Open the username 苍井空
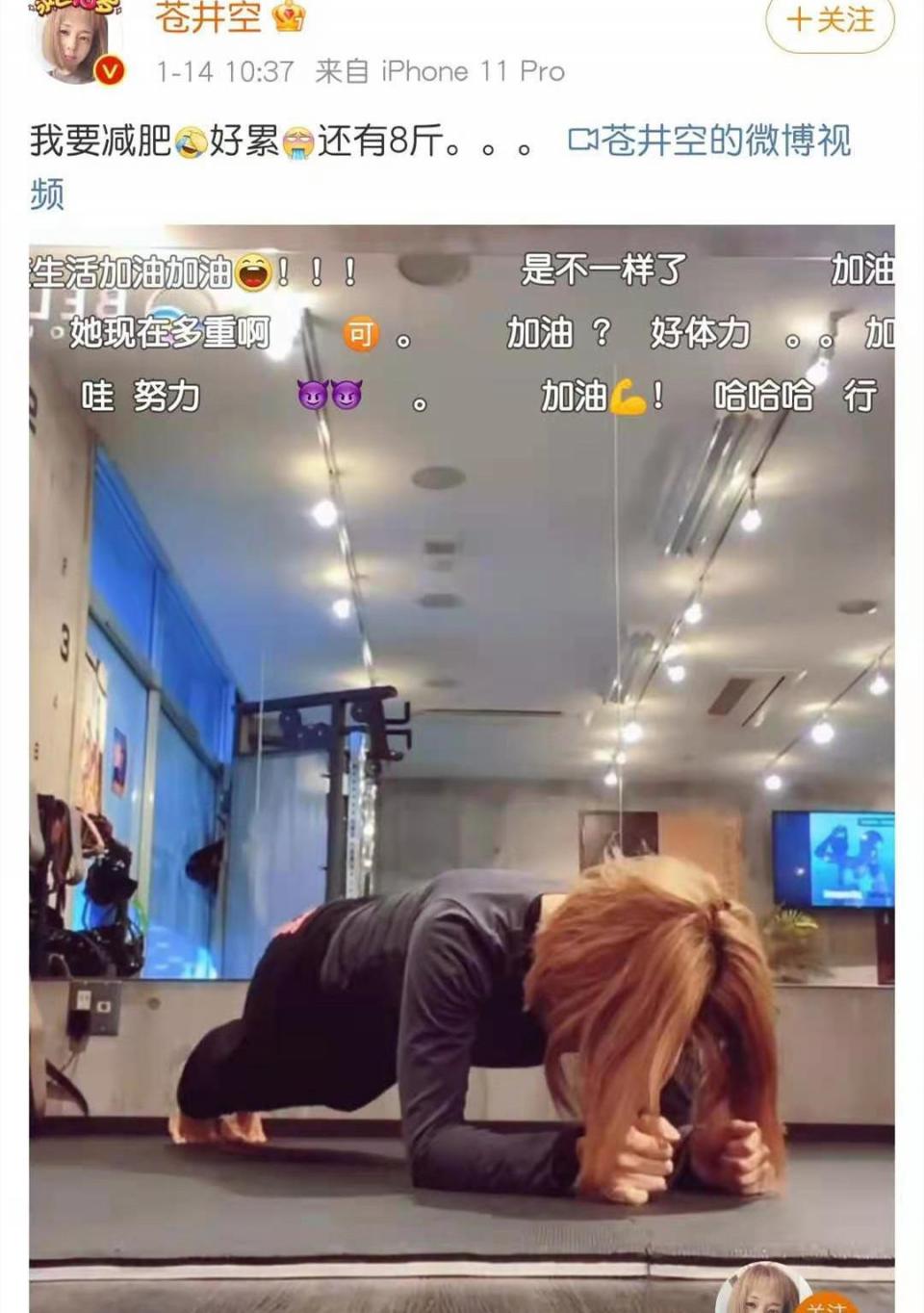924x1313 pixels. point(208,17)
